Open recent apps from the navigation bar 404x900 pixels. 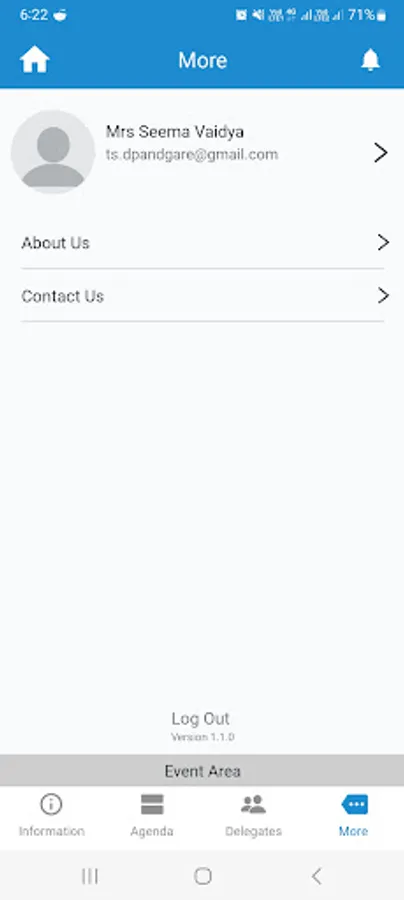click(90, 876)
